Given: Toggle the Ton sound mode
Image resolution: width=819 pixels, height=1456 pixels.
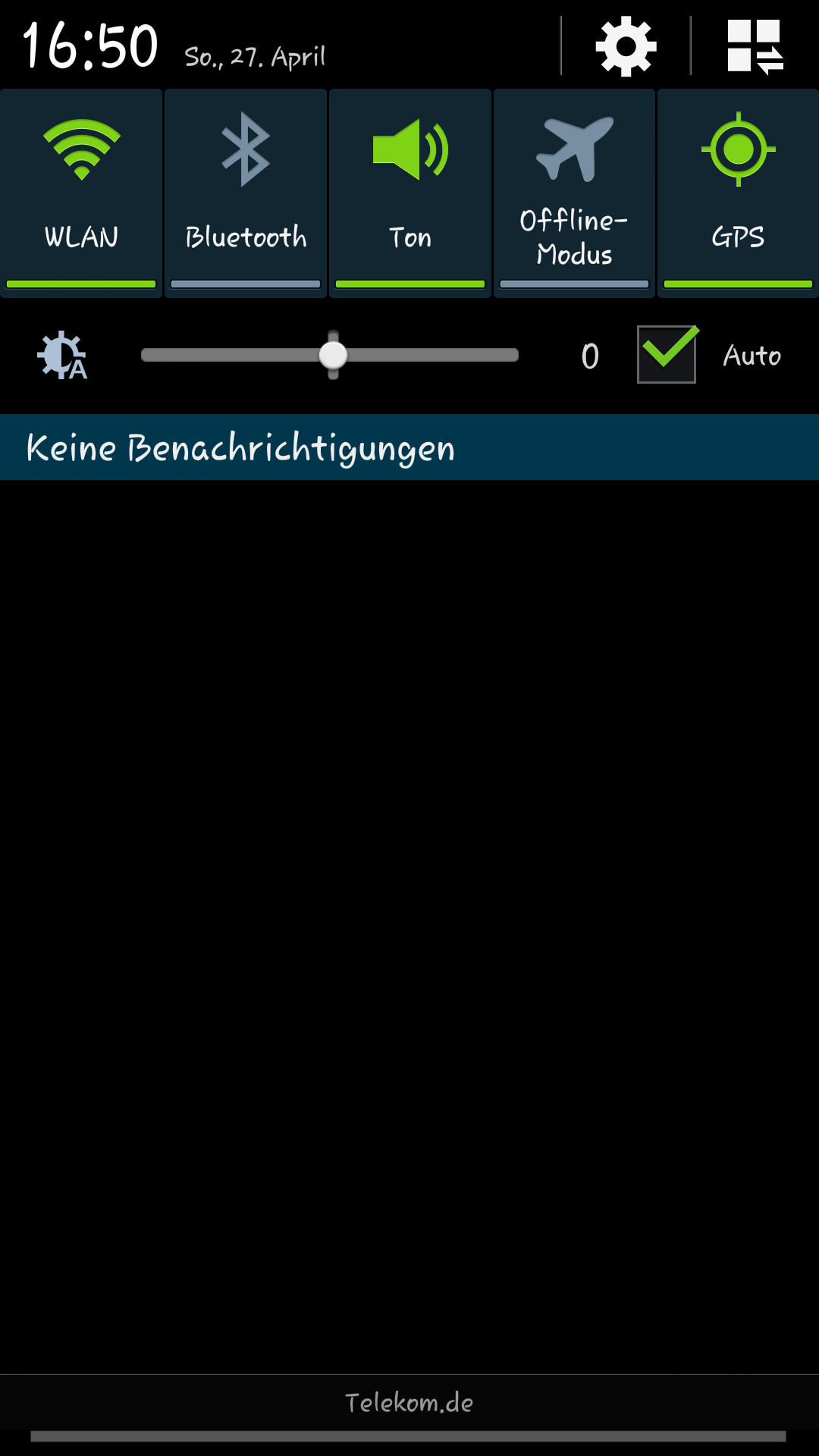Looking at the screenshot, I should tap(410, 193).
